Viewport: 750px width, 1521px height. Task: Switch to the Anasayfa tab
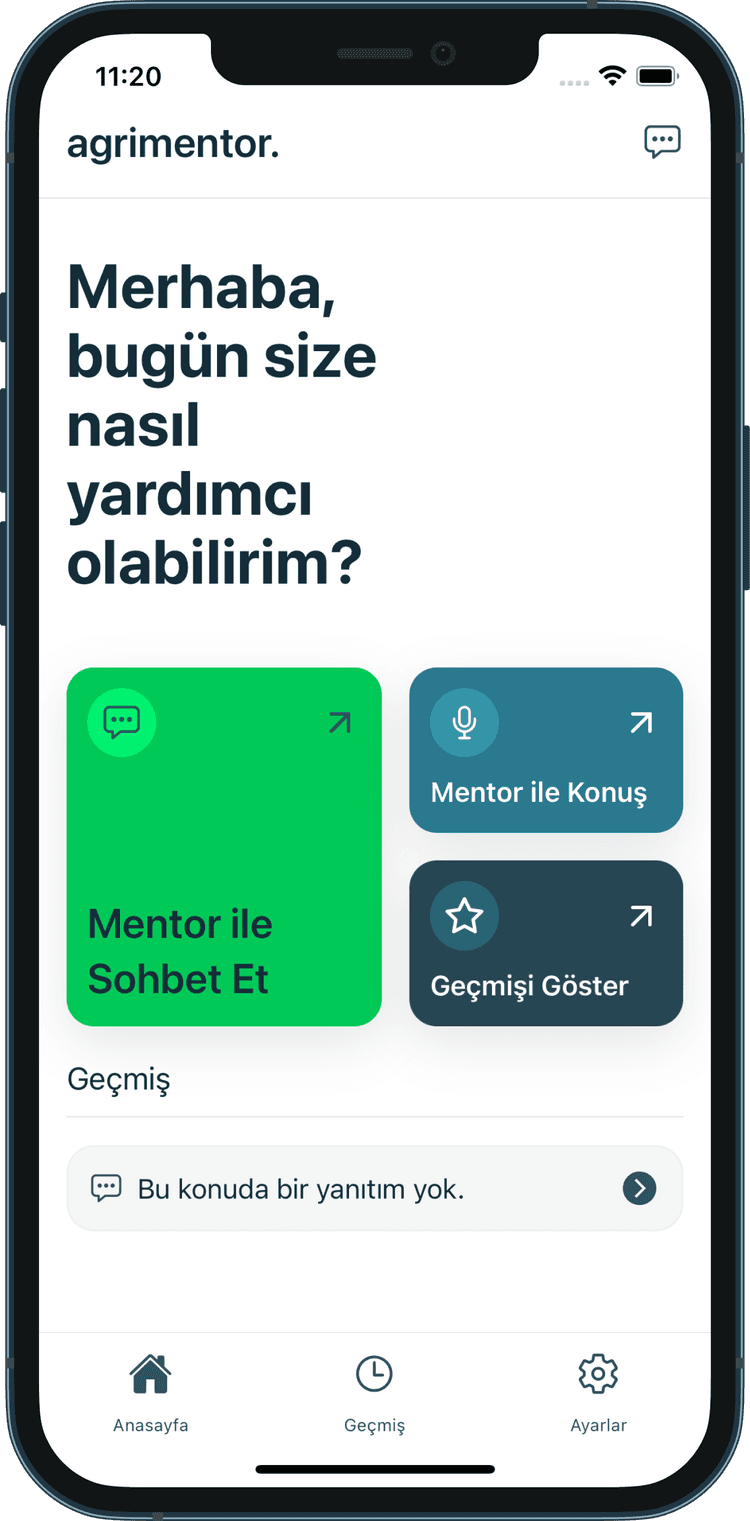pyautogui.click(x=151, y=1394)
